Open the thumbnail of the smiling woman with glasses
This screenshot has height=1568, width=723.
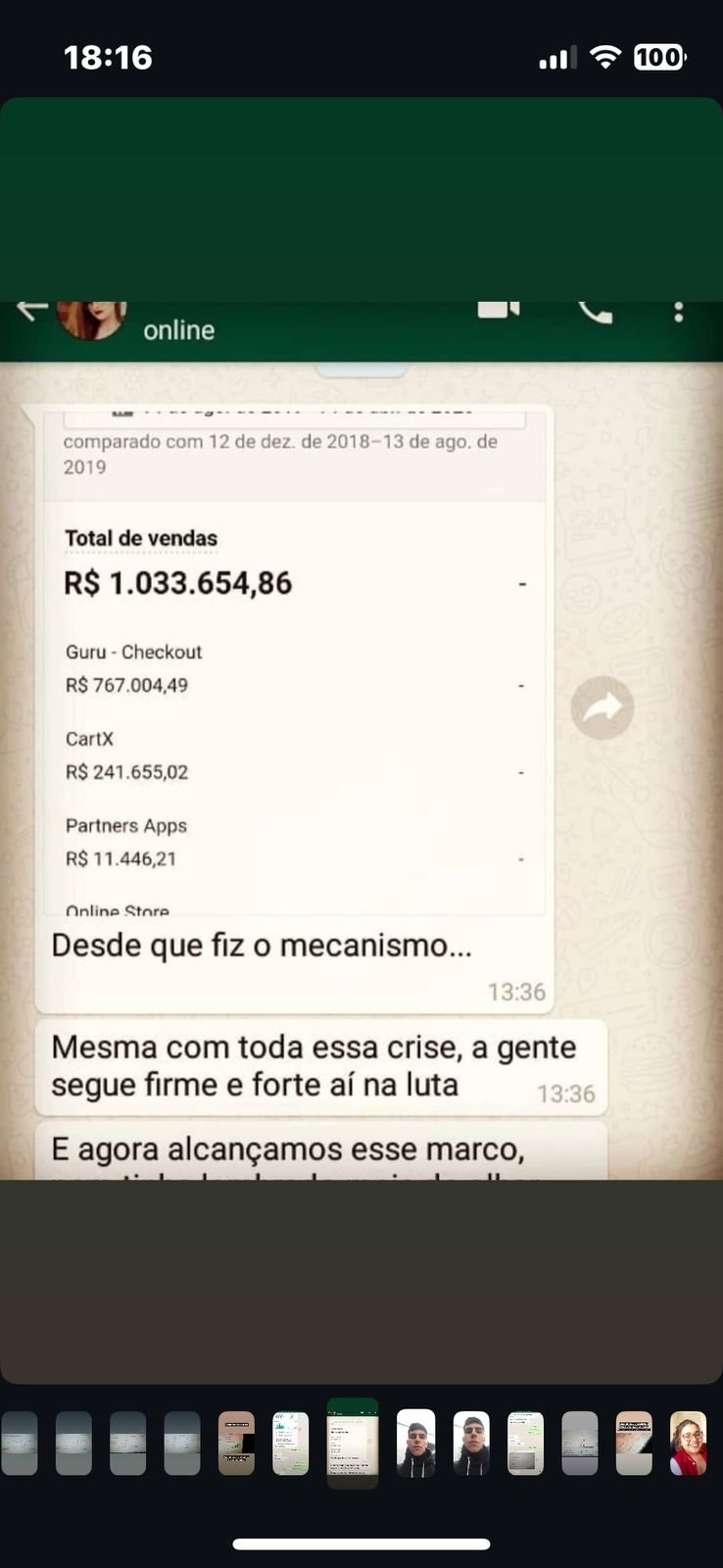(x=688, y=1443)
